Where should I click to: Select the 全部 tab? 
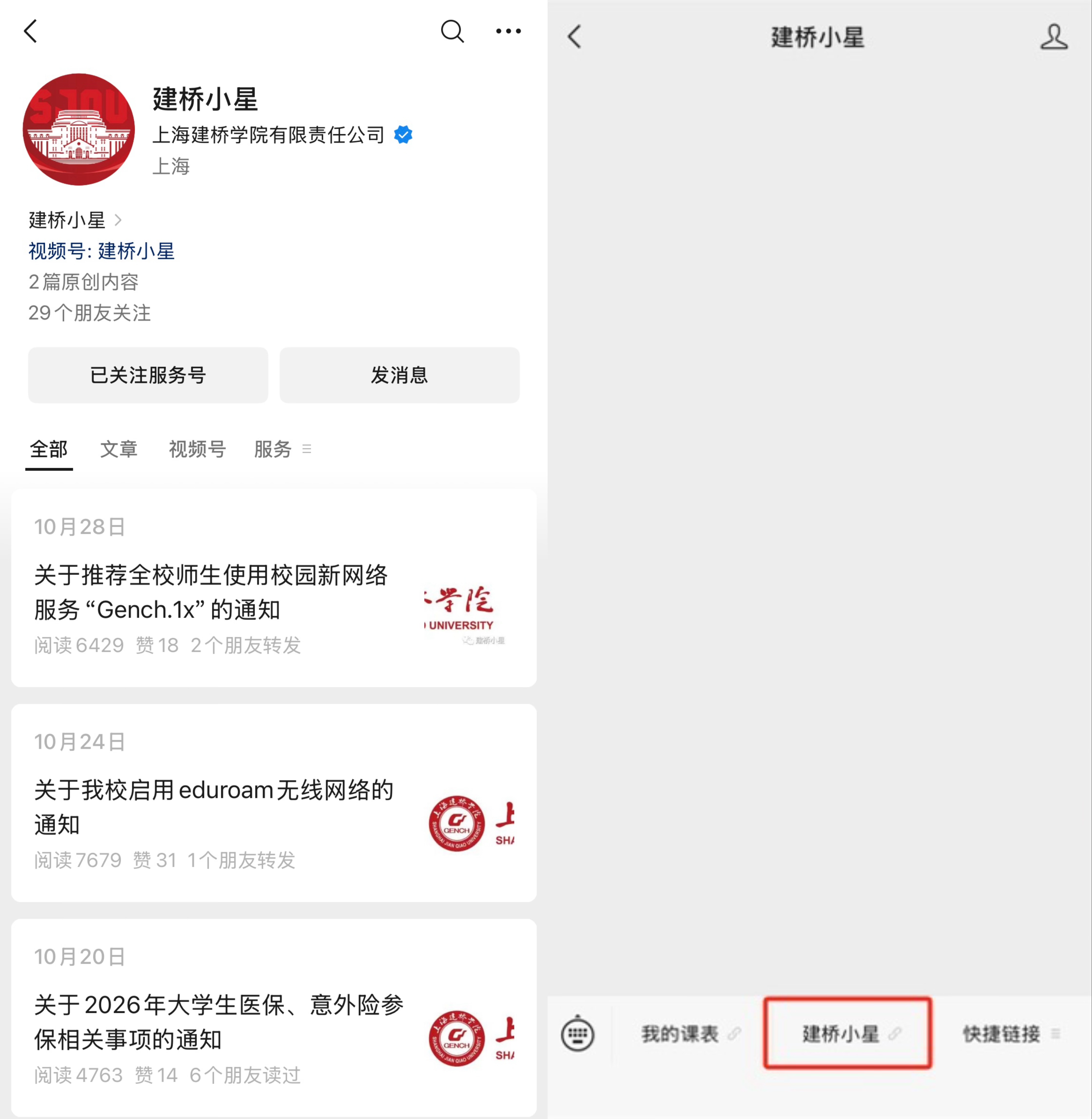coord(49,449)
